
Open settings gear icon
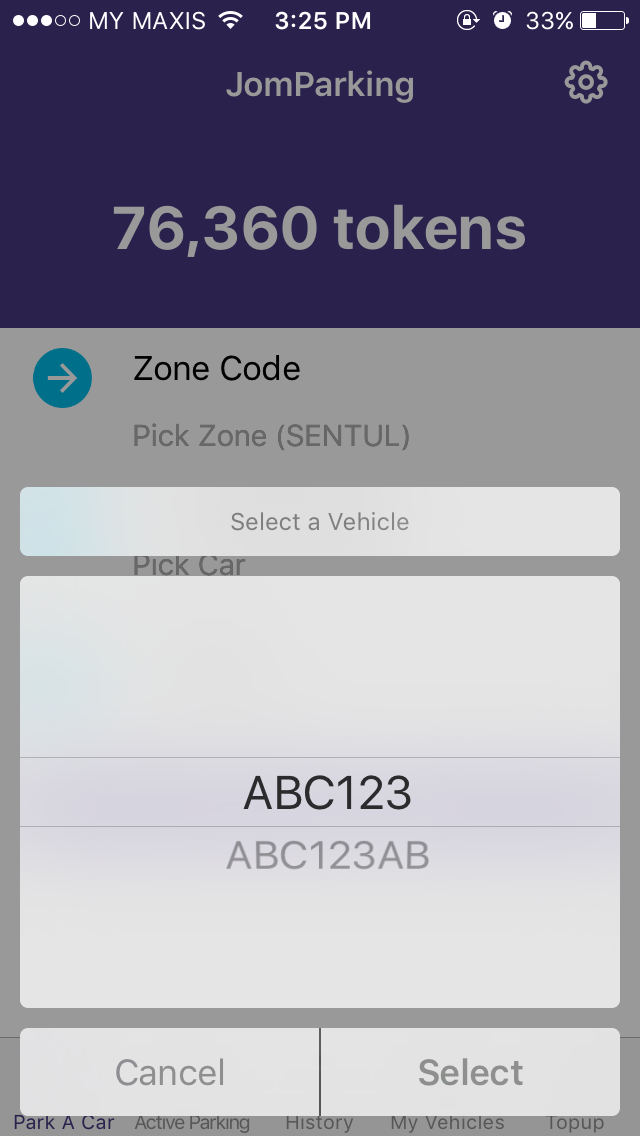click(586, 83)
